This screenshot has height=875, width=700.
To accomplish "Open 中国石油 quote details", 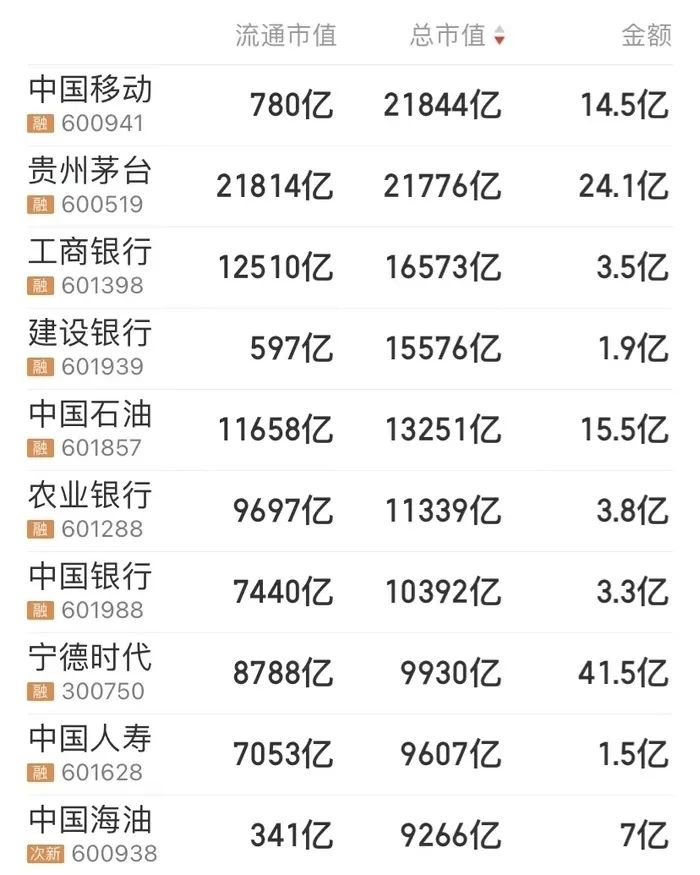I will pyautogui.click(x=90, y=428).
